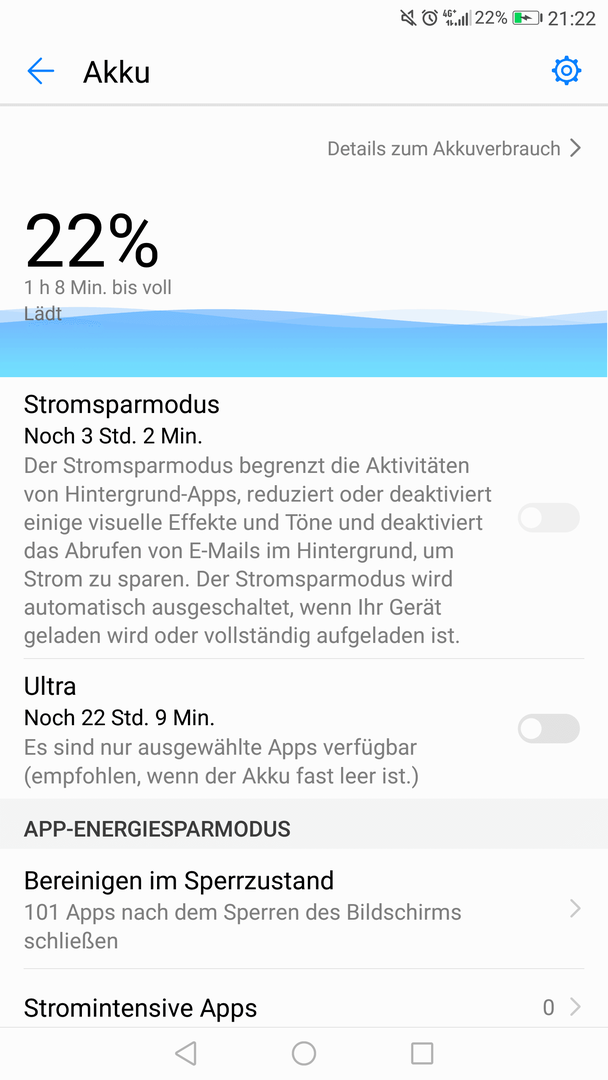Tap the system home button
This screenshot has height=1080, width=608.
[x=304, y=1053]
